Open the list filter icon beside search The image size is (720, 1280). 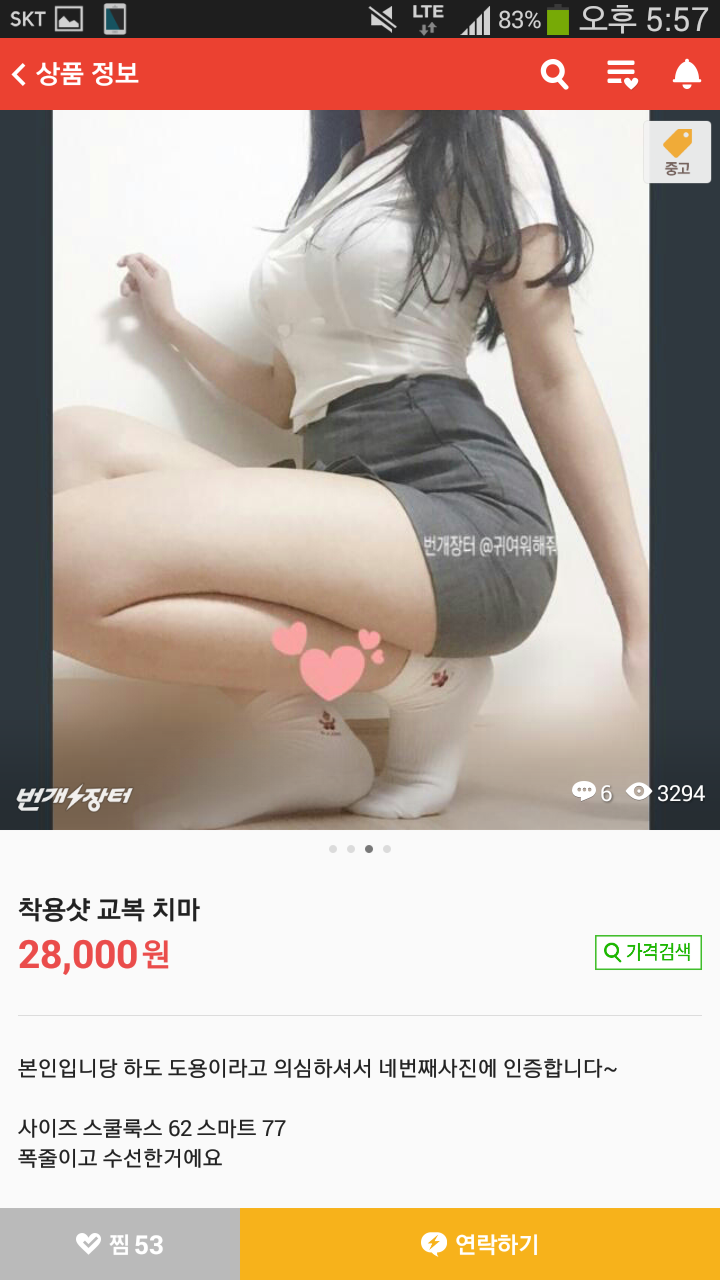tap(621, 74)
